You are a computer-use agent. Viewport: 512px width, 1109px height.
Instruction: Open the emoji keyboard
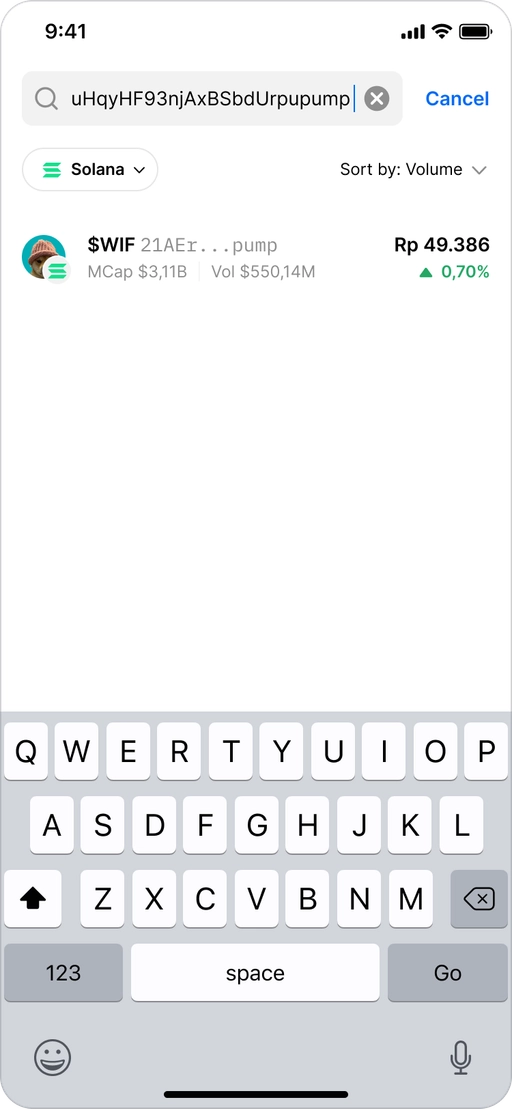pos(52,1057)
